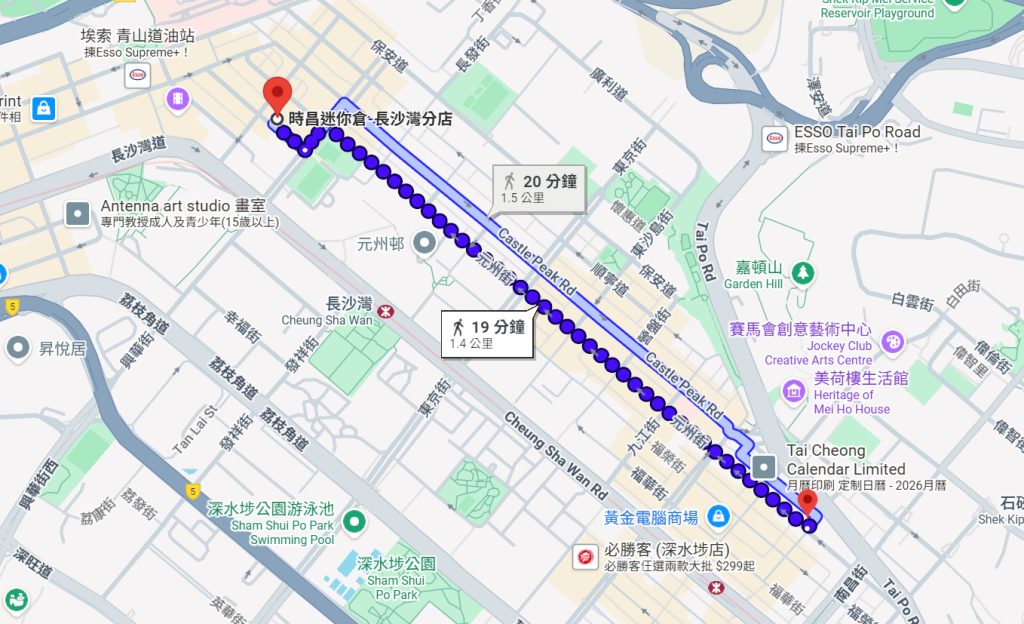Tap the ESSO Tai Po Road gas station
Image resolution: width=1024 pixels, height=624 pixels.
pyautogui.click(x=773, y=137)
